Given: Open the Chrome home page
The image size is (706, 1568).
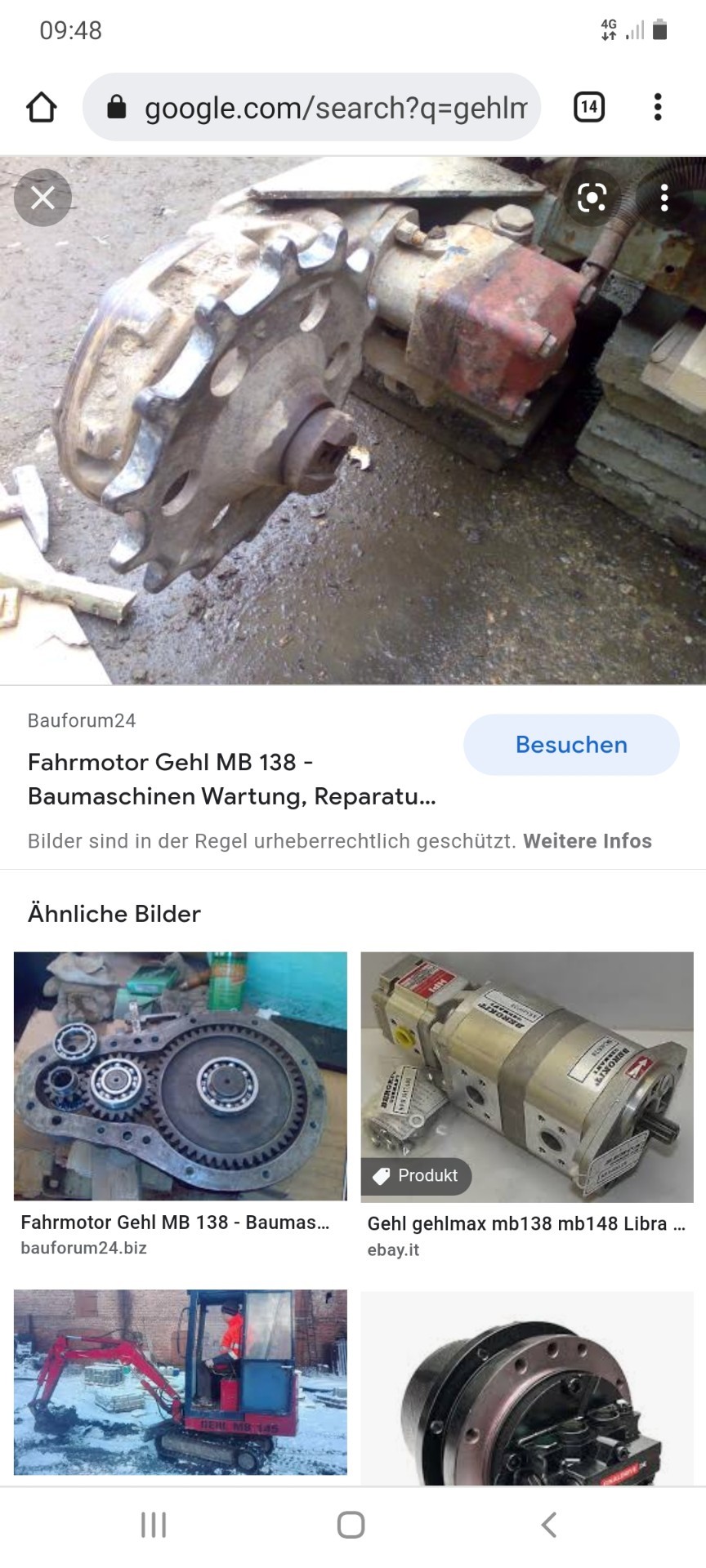Looking at the screenshot, I should 42,107.
